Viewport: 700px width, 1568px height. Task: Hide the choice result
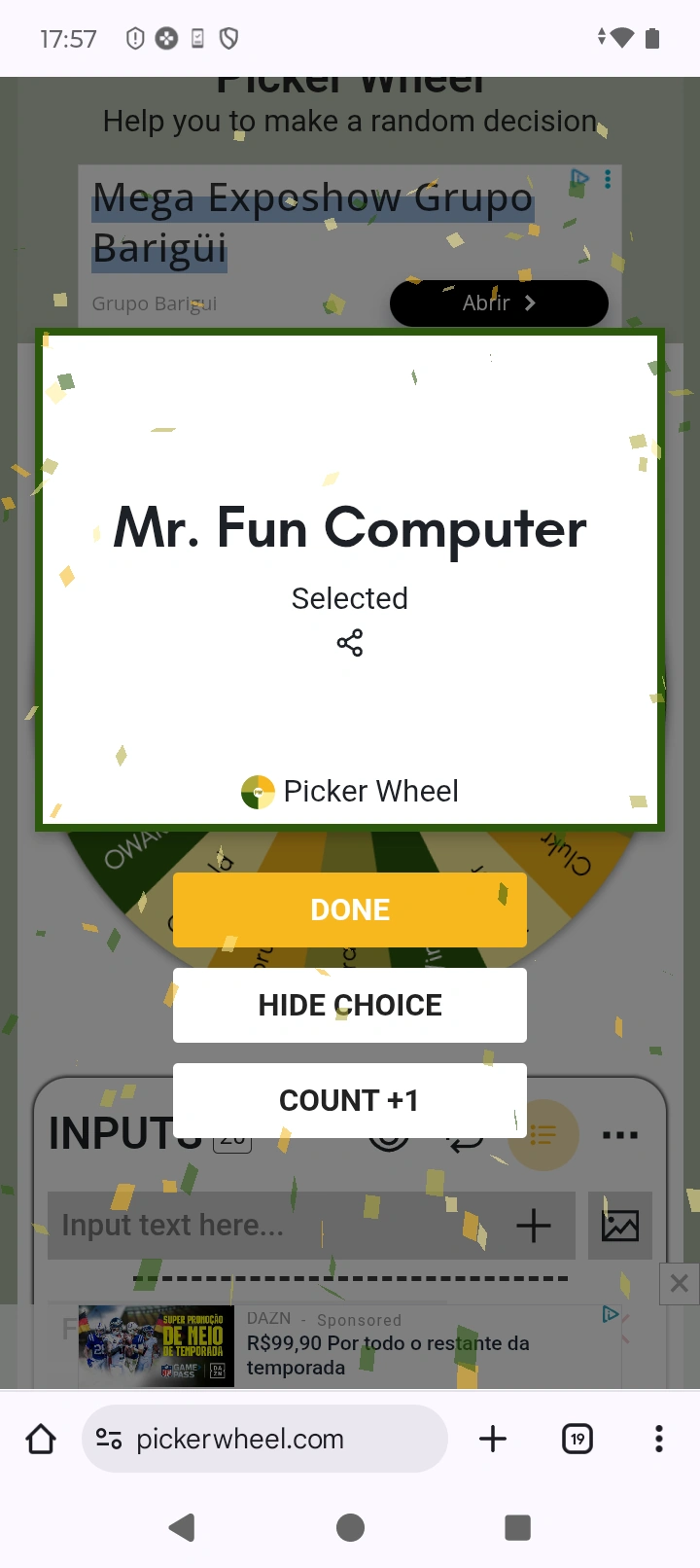pos(350,1004)
